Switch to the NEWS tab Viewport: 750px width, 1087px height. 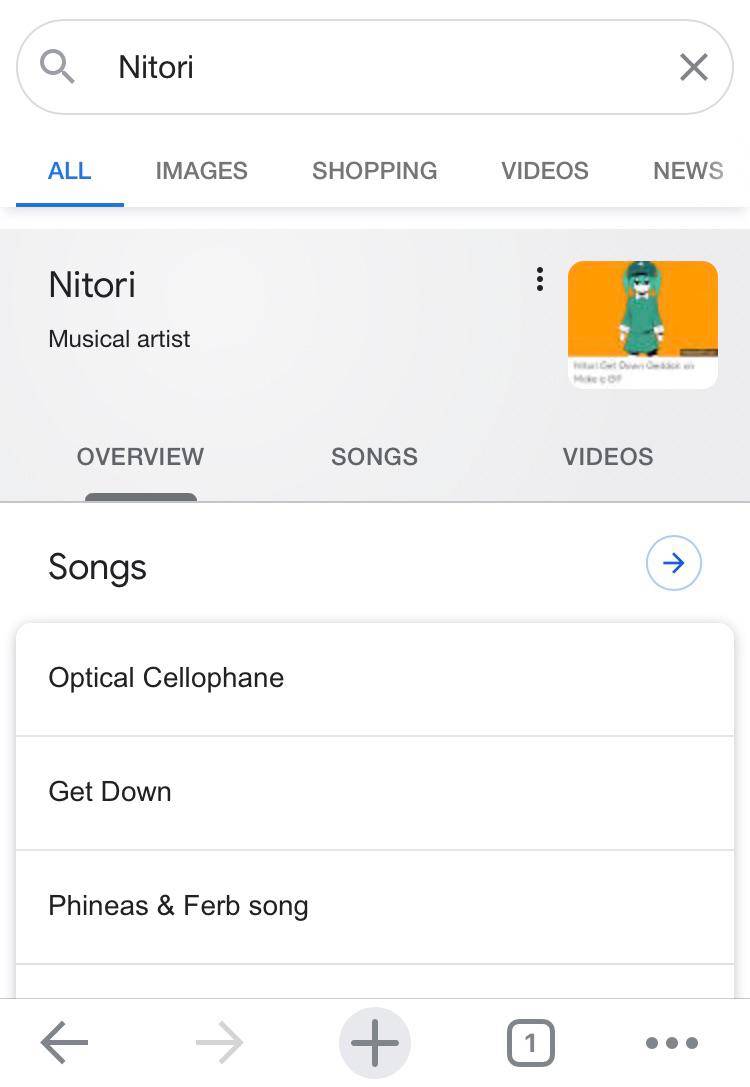coord(688,171)
